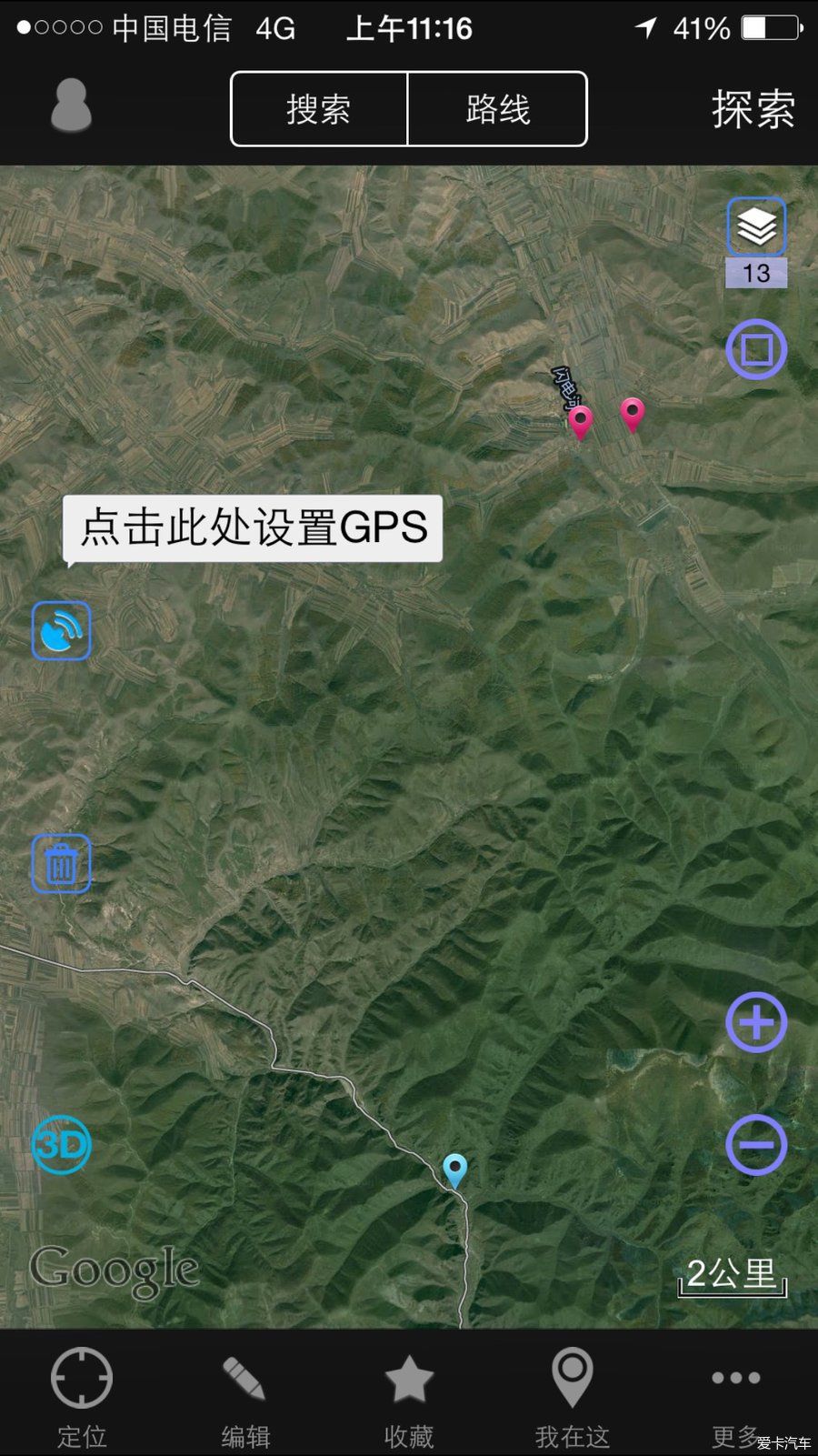Select the blue map pin marker

454,1169
